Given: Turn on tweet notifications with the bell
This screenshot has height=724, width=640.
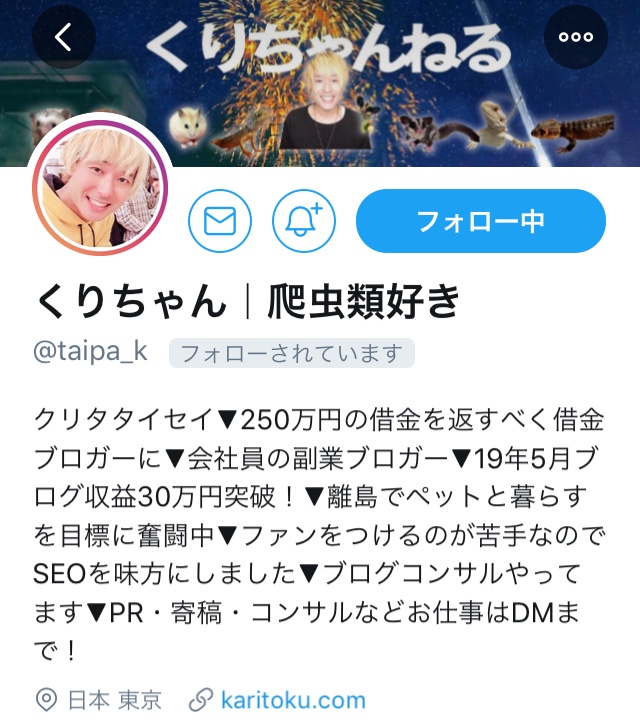Looking at the screenshot, I should (x=304, y=221).
